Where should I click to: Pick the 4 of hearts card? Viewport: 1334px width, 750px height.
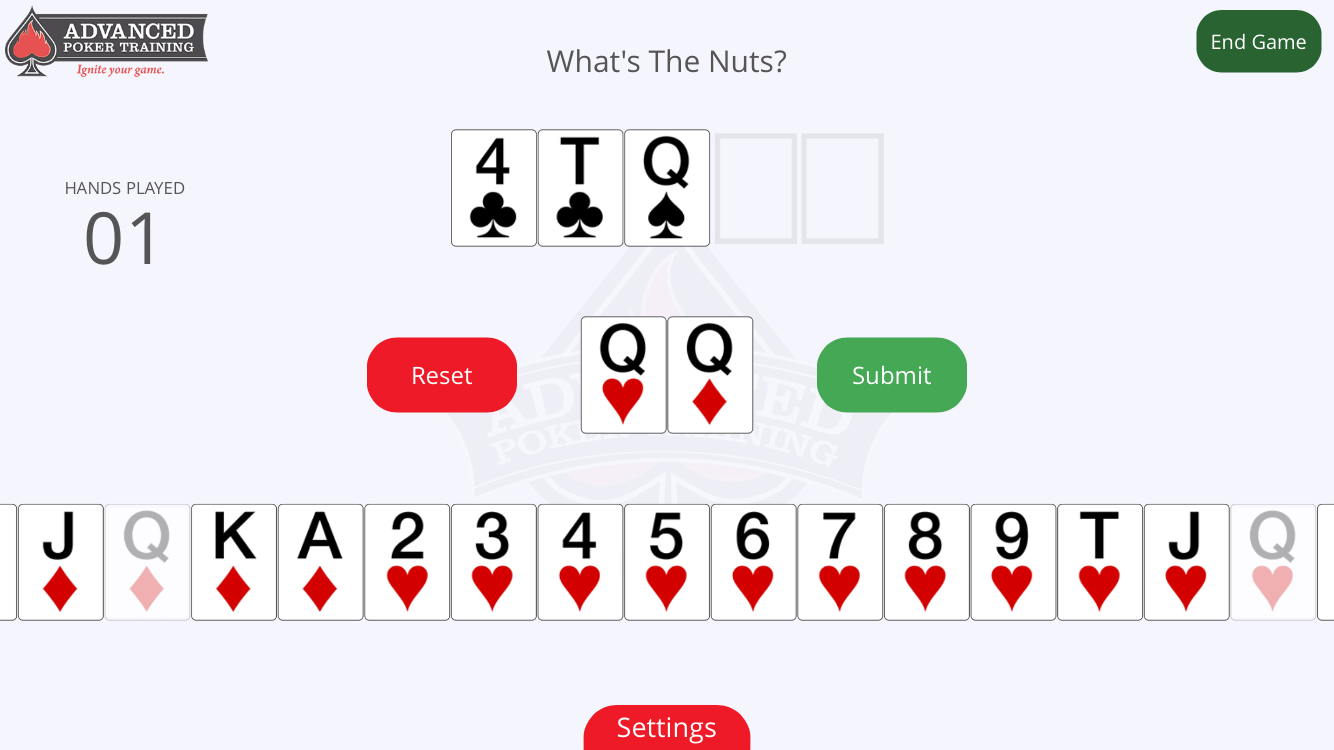(580, 562)
